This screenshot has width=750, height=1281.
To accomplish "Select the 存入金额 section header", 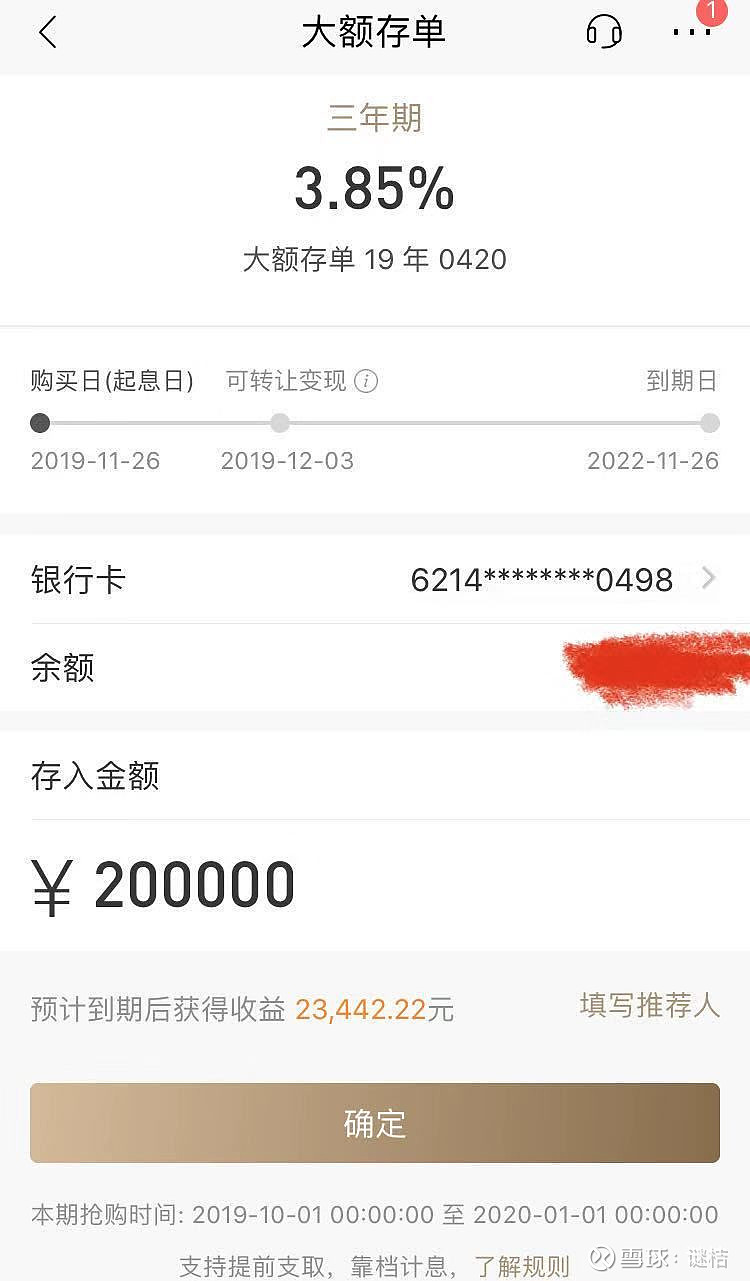I will point(83,776).
